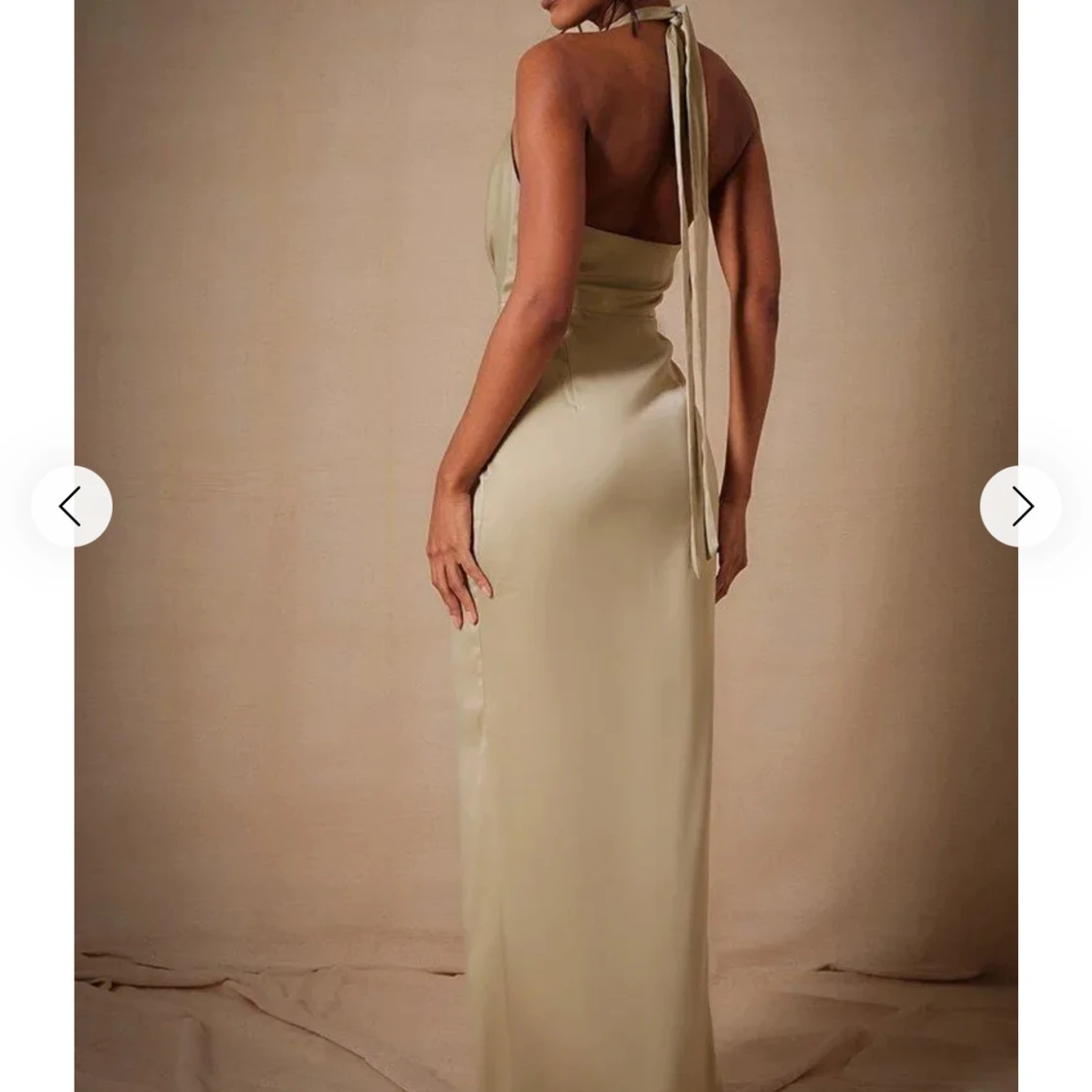Go to the previous product photo
Image resolution: width=1092 pixels, height=1092 pixels.
click(71, 506)
